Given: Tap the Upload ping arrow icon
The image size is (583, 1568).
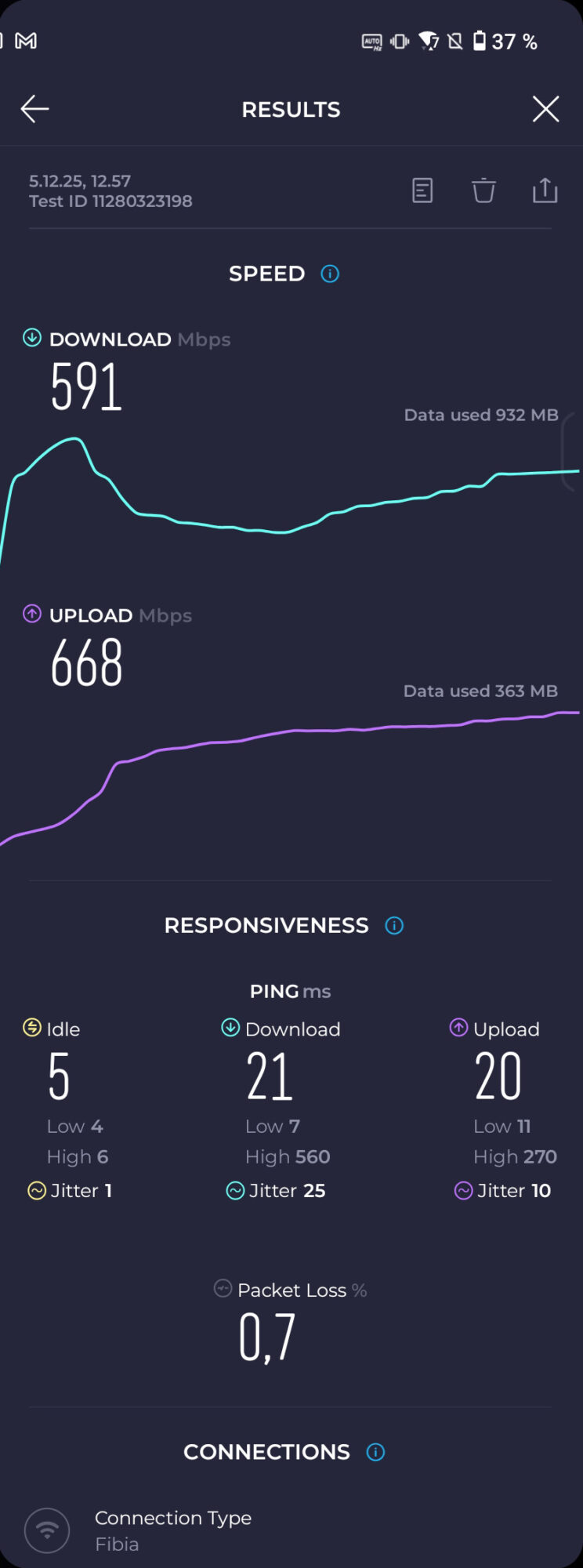Looking at the screenshot, I should pyautogui.click(x=458, y=1028).
